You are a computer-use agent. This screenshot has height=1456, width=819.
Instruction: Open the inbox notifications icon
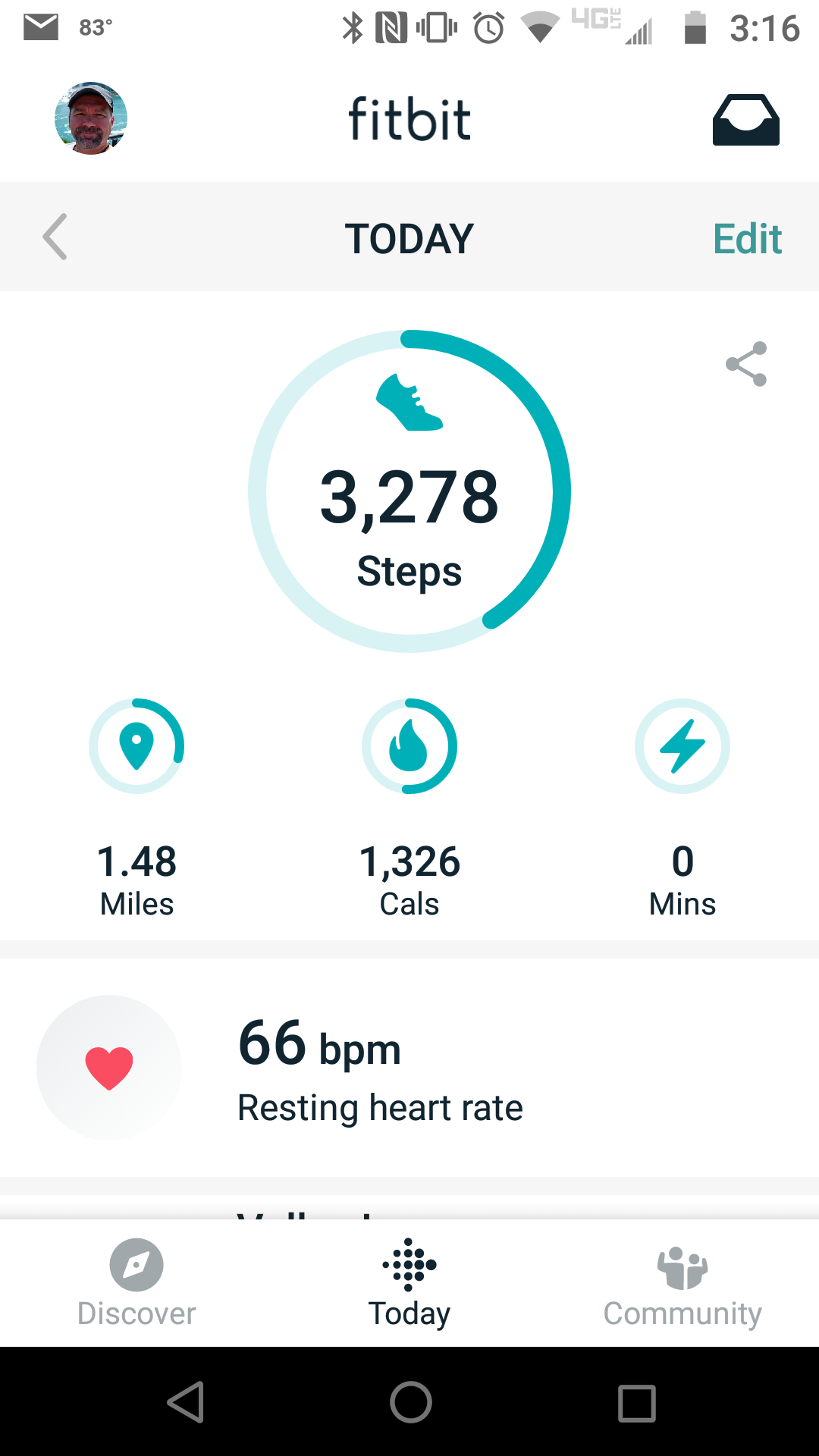[x=745, y=120]
